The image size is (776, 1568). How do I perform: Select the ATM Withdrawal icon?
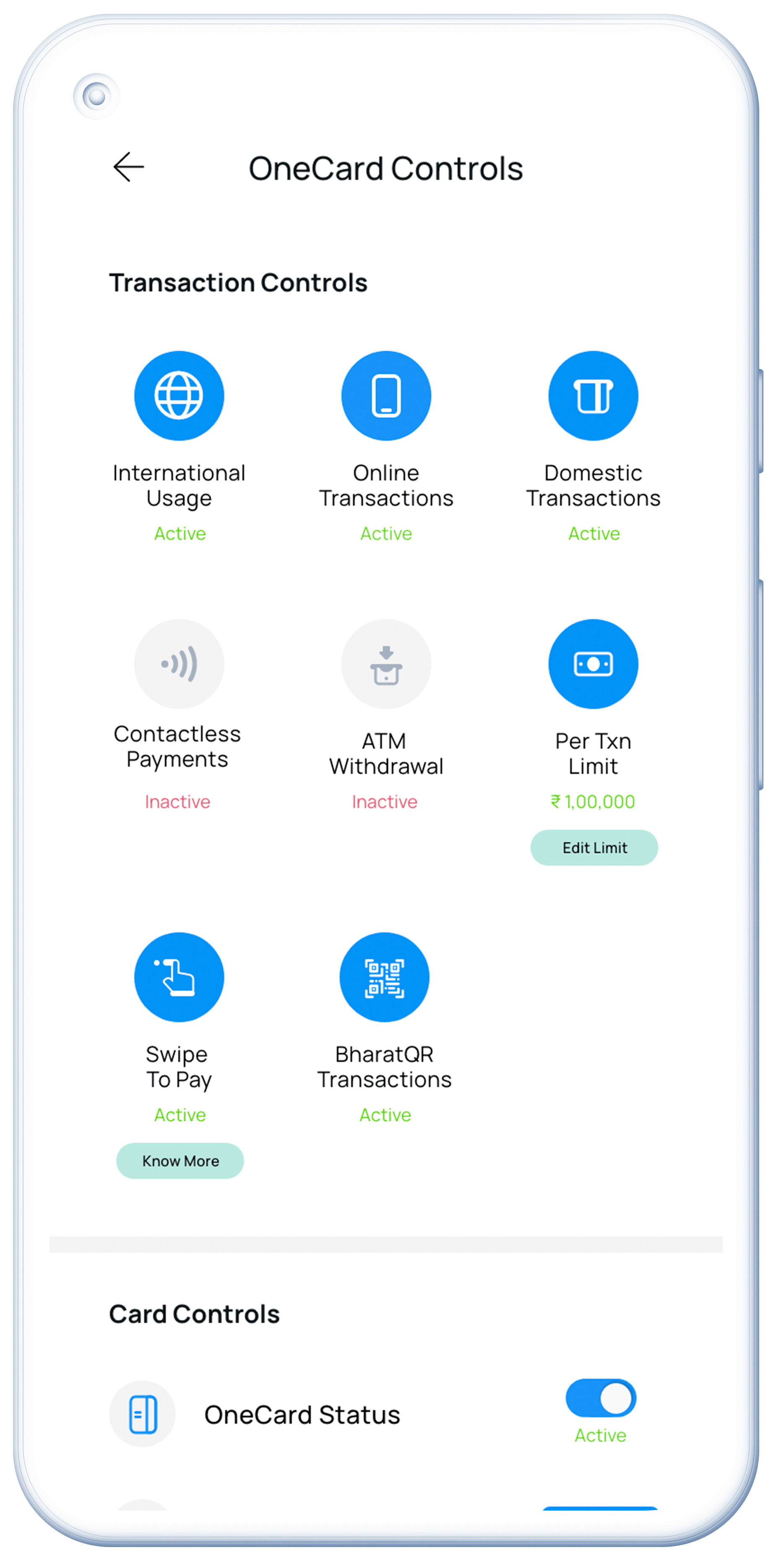coord(386,664)
